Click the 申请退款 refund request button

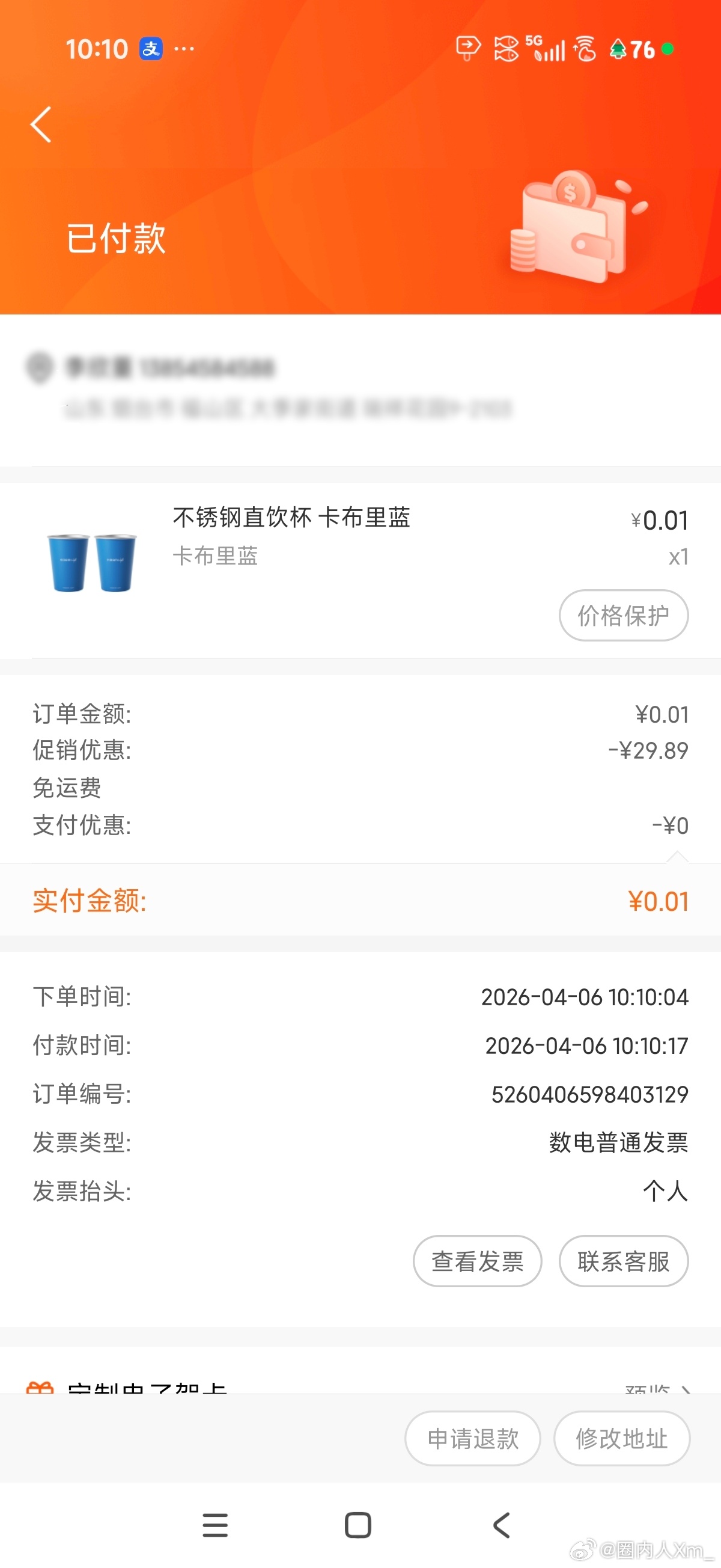473,1438
